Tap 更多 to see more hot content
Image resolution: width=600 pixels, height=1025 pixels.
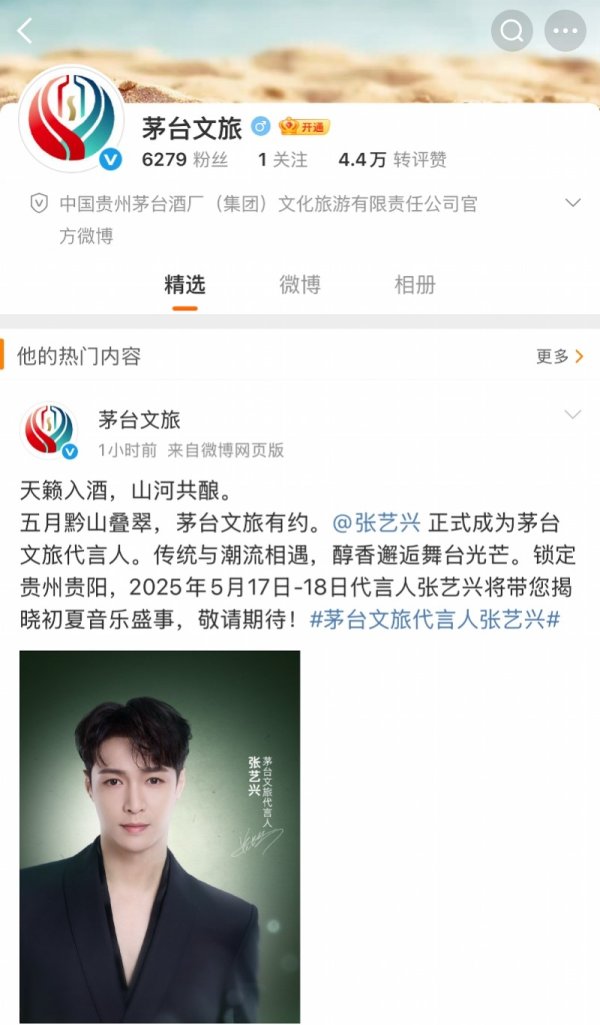point(559,356)
